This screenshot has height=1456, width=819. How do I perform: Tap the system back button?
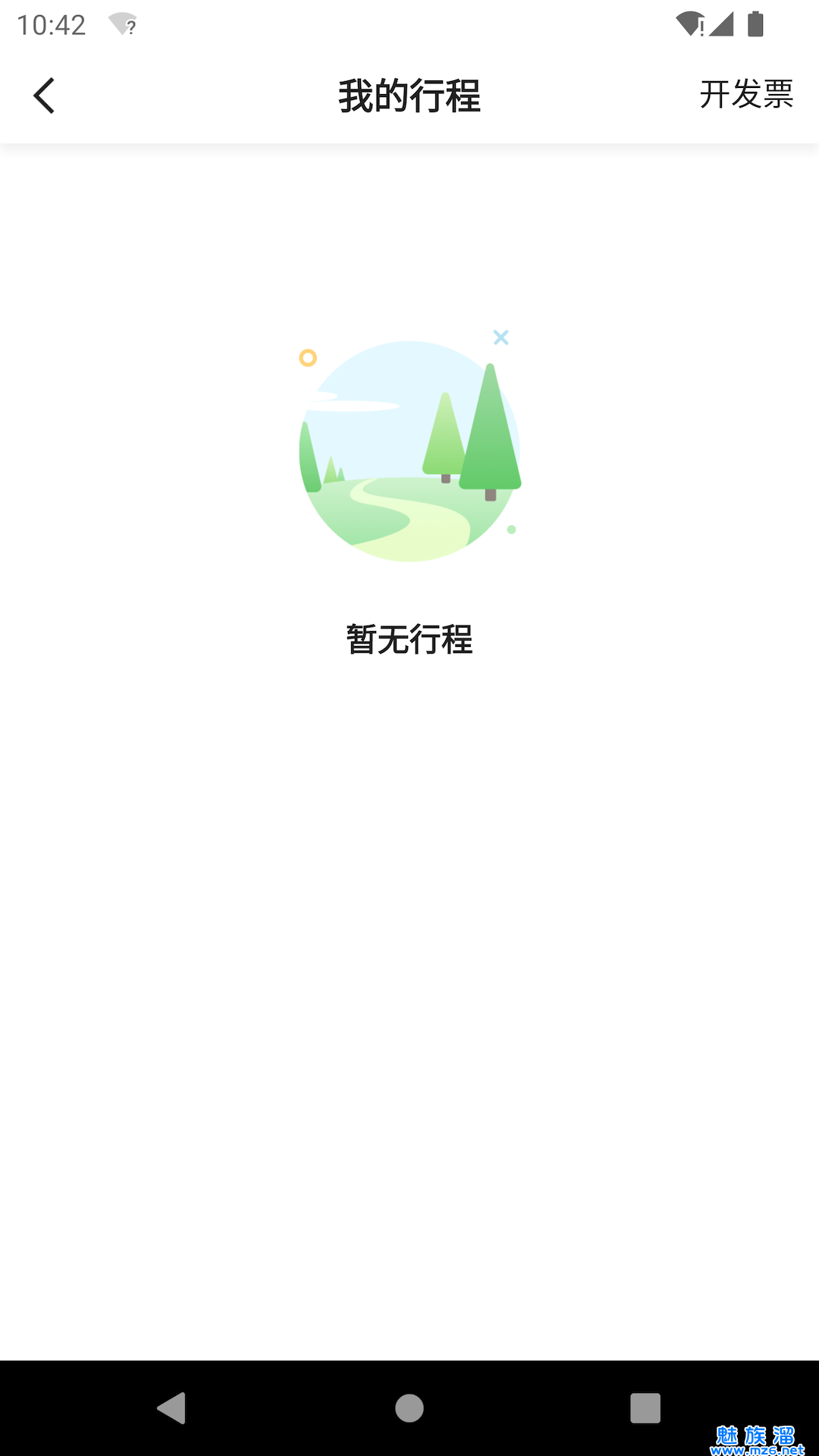[x=172, y=1408]
